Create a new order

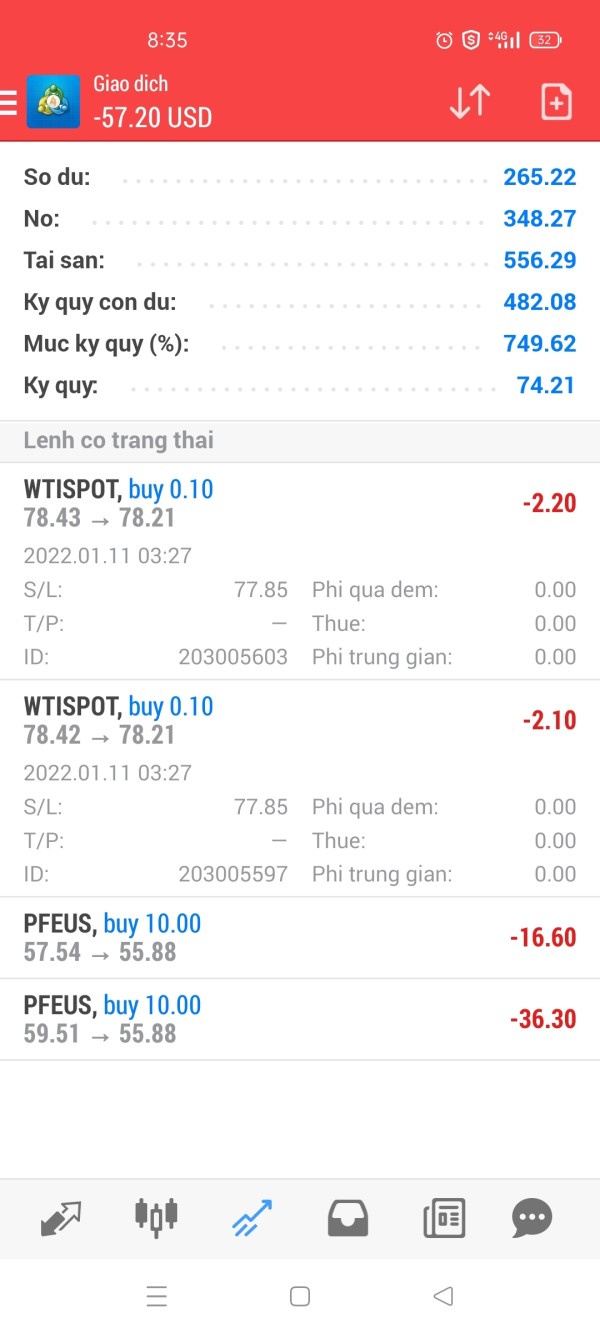coord(556,102)
